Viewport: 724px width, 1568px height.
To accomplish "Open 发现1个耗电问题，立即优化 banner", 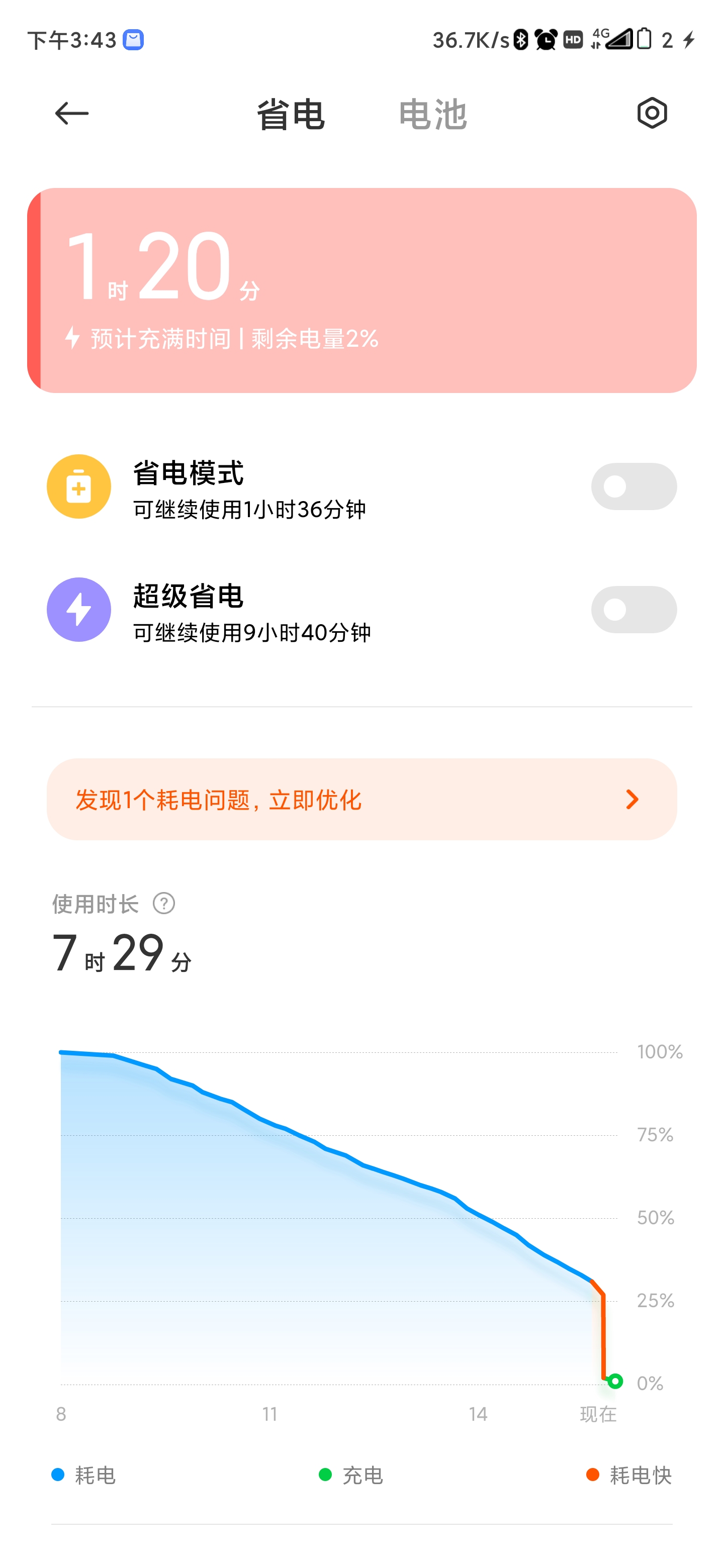I will click(x=361, y=799).
